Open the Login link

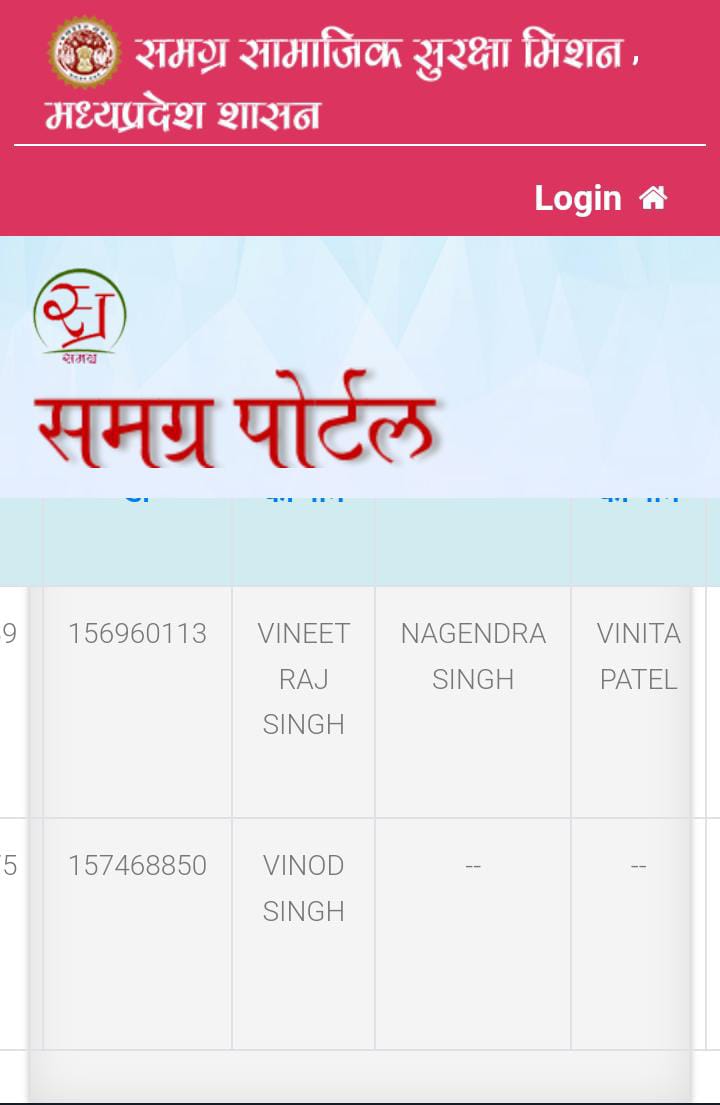pos(577,198)
